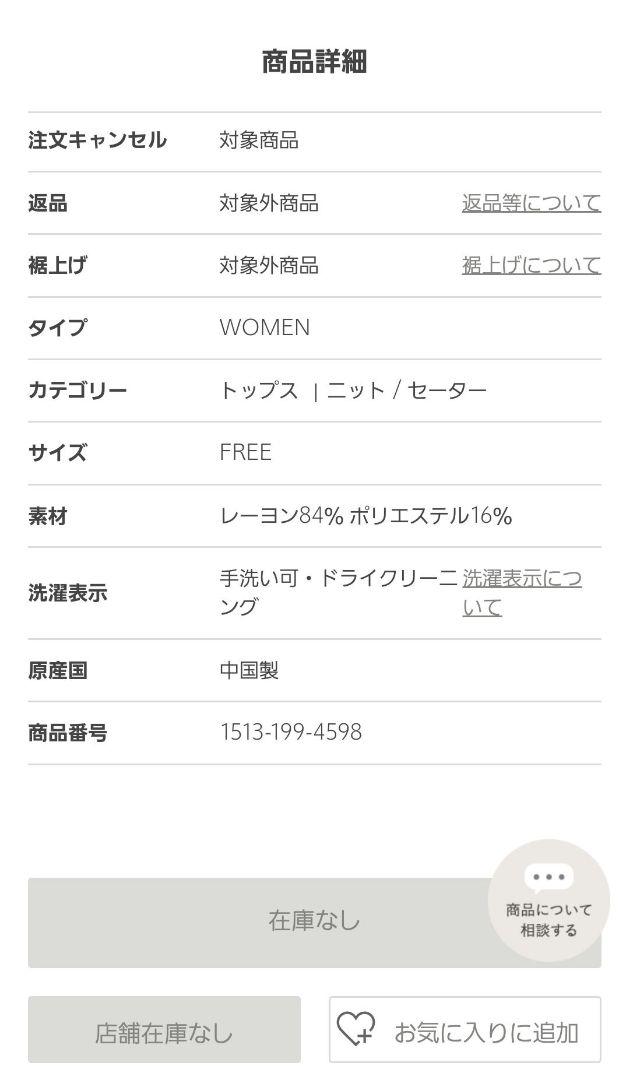Add item via お気に入りに追加
This screenshot has height=1080, width=629.
[465, 1030]
